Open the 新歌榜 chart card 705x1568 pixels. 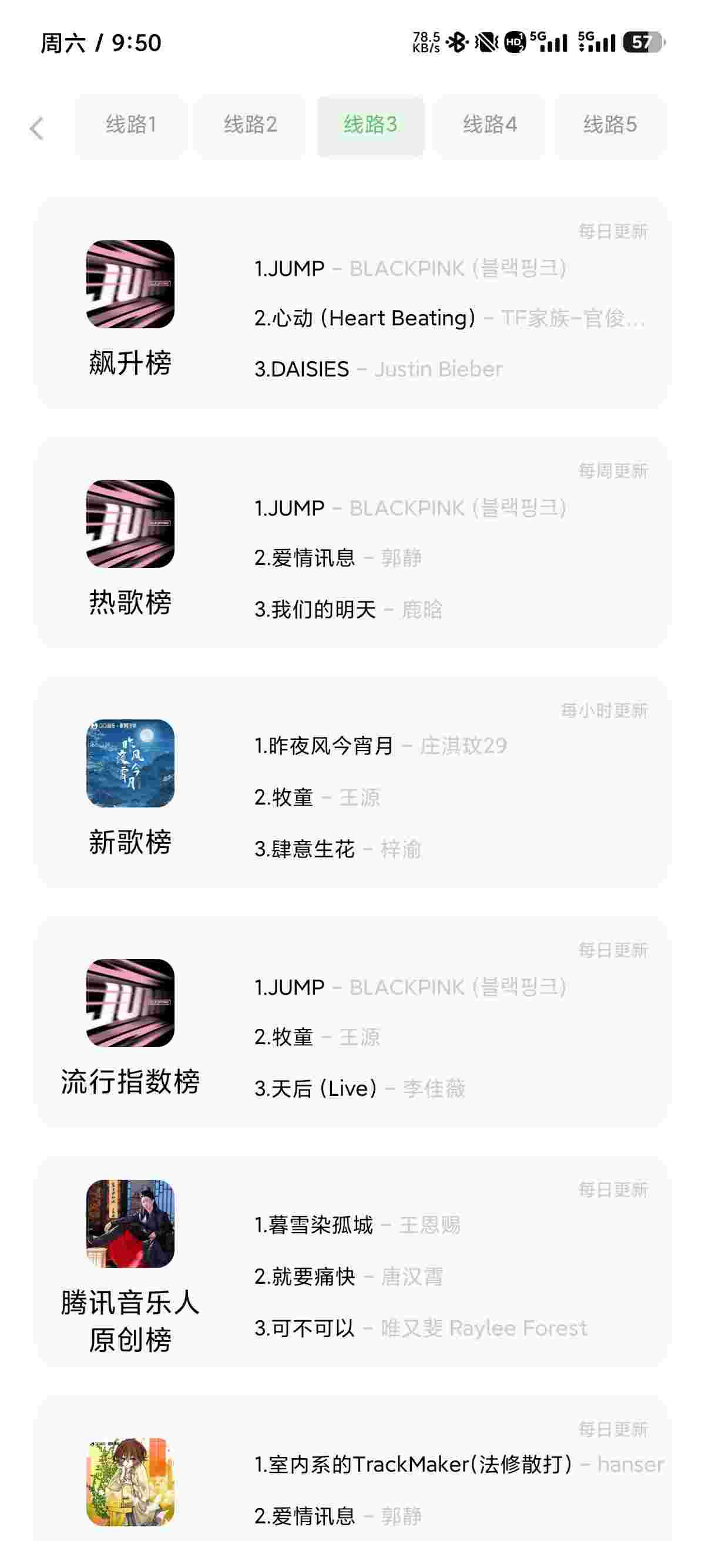point(352,782)
